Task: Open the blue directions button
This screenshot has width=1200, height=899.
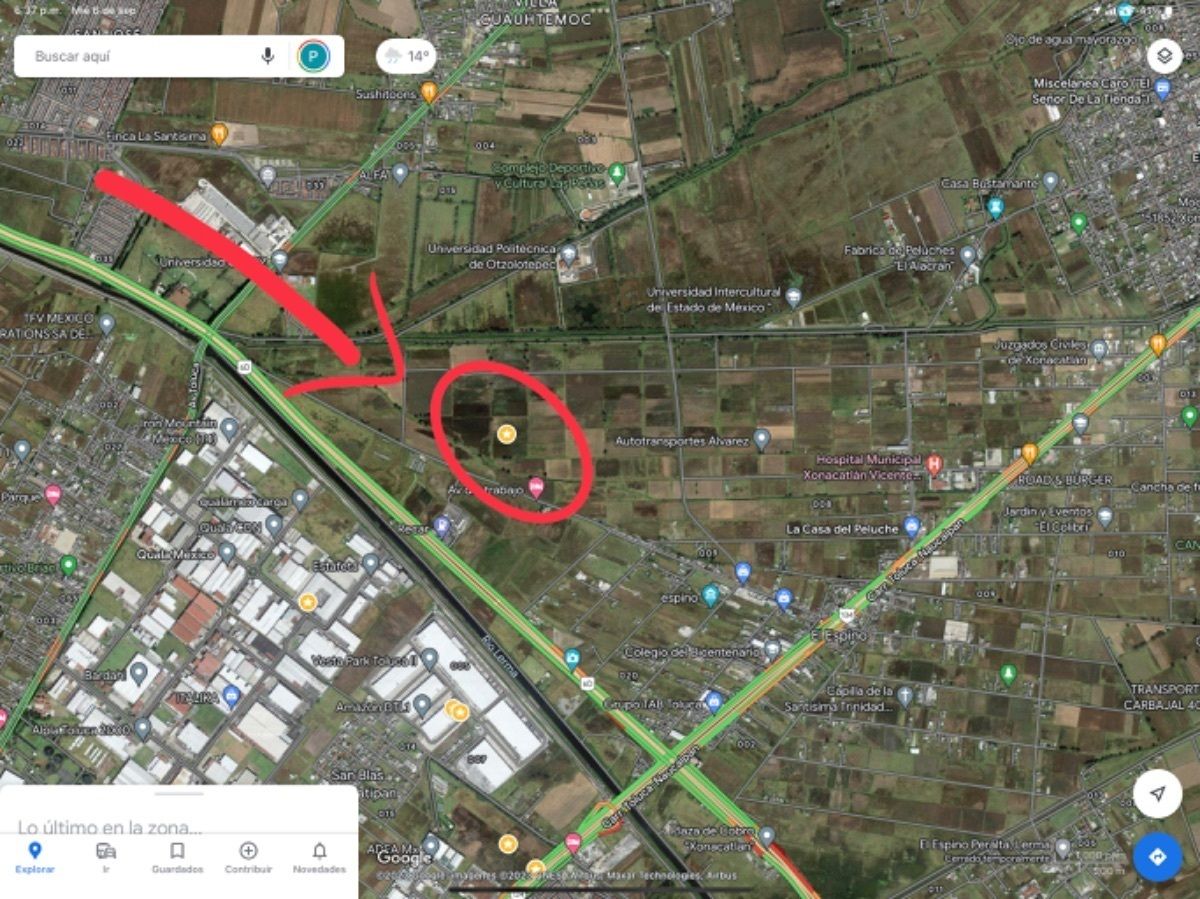Action: (x=1157, y=857)
